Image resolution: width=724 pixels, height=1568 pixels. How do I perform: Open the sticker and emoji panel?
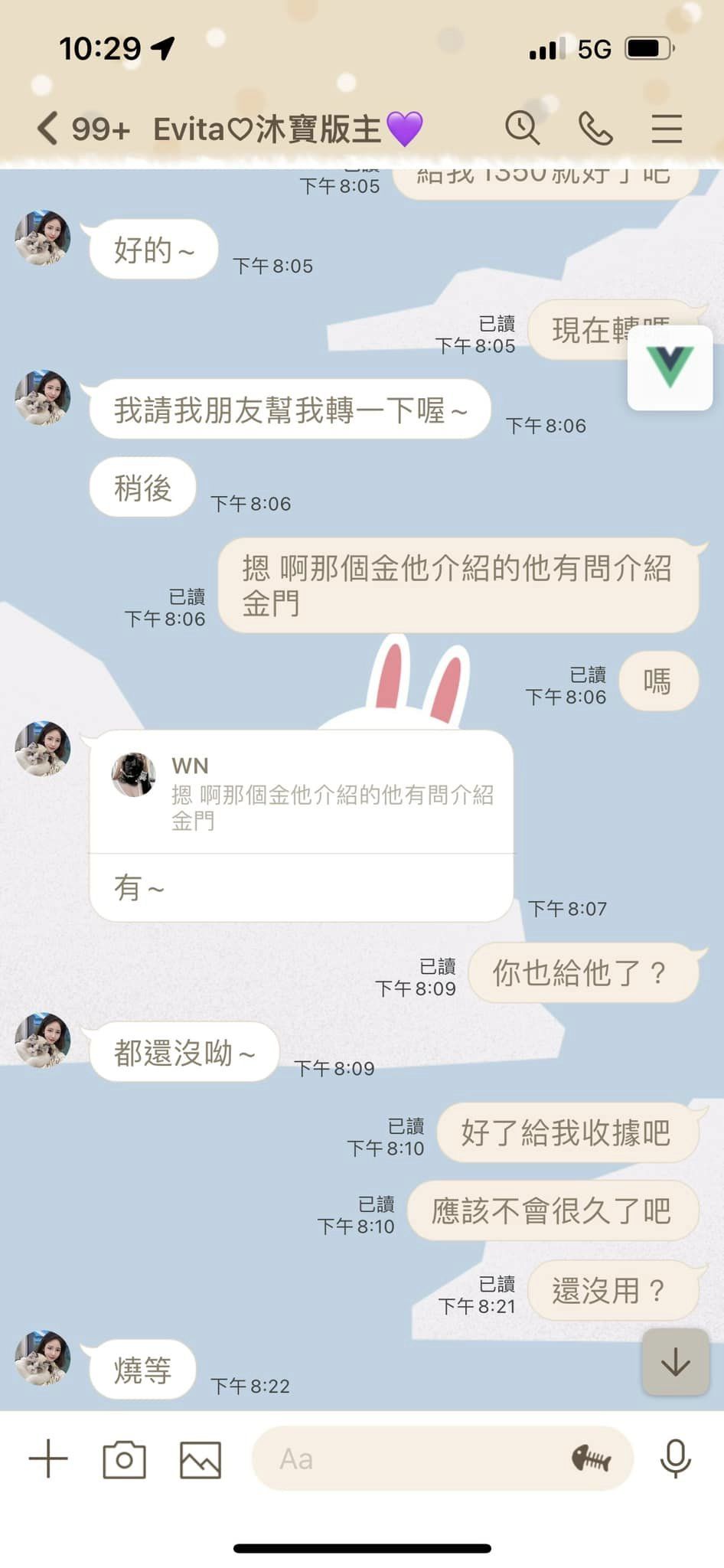(x=591, y=1459)
